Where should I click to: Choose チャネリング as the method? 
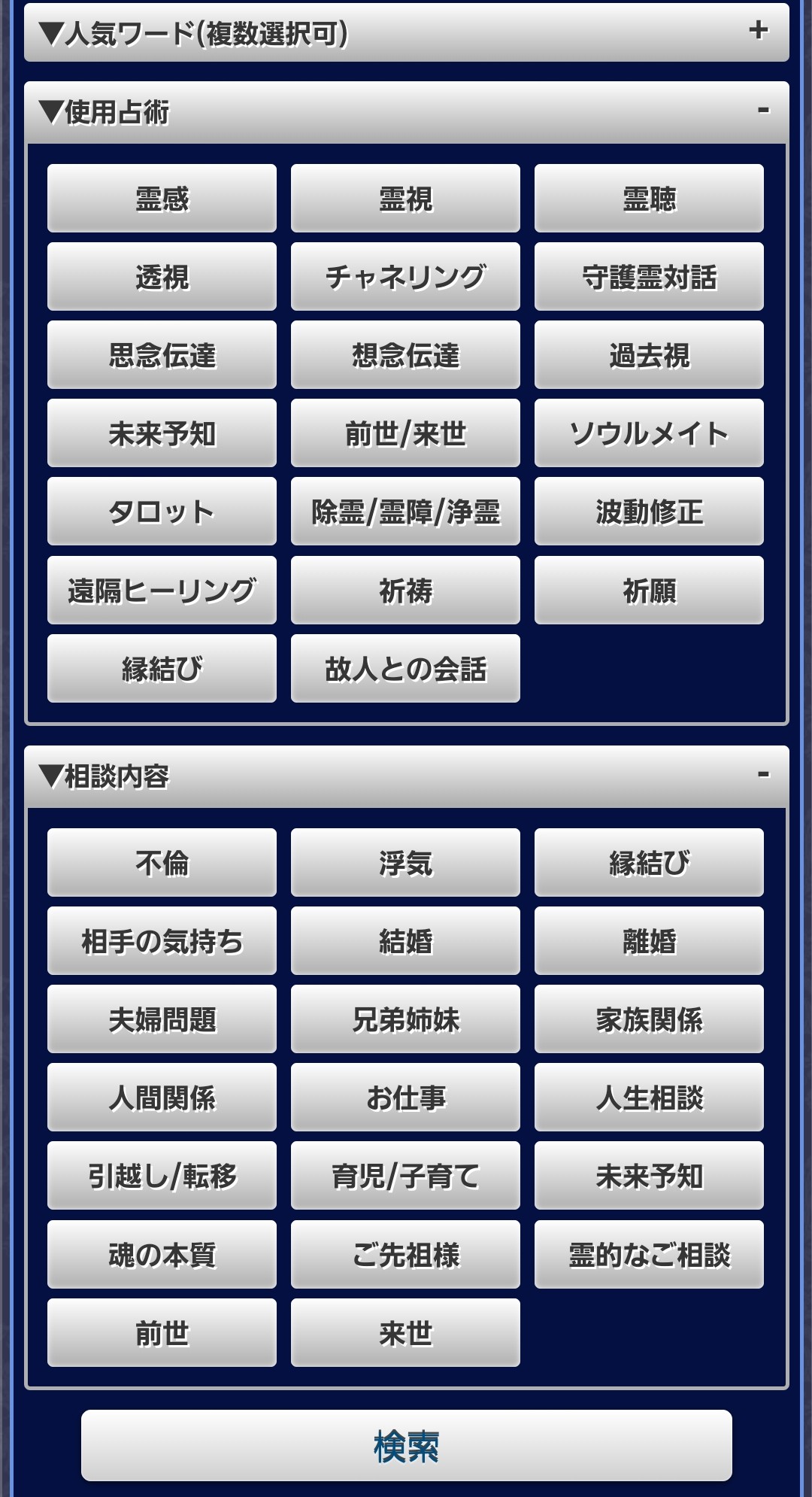click(405, 277)
